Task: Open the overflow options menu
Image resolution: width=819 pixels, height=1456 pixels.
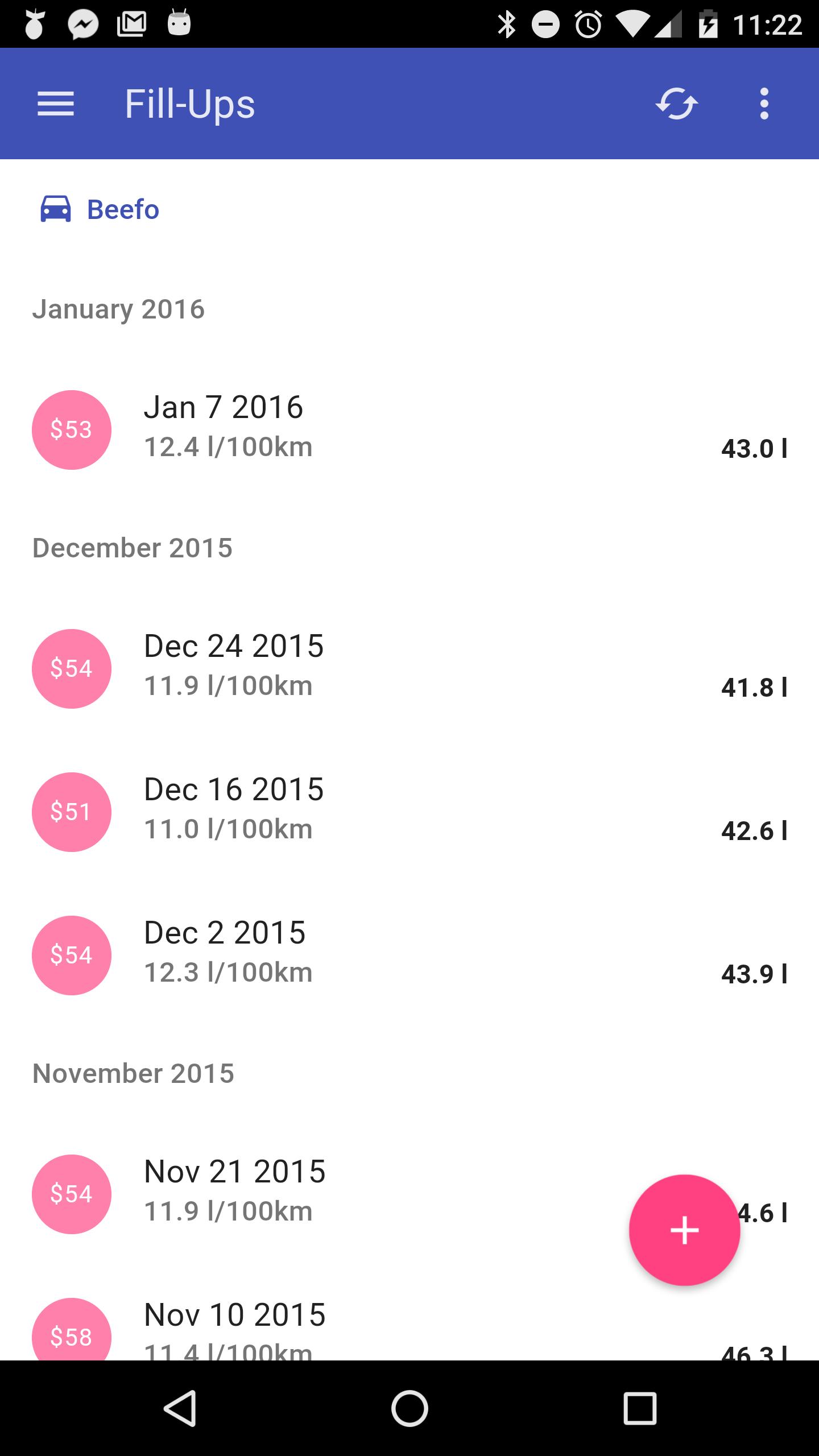Action: click(x=765, y=104)
